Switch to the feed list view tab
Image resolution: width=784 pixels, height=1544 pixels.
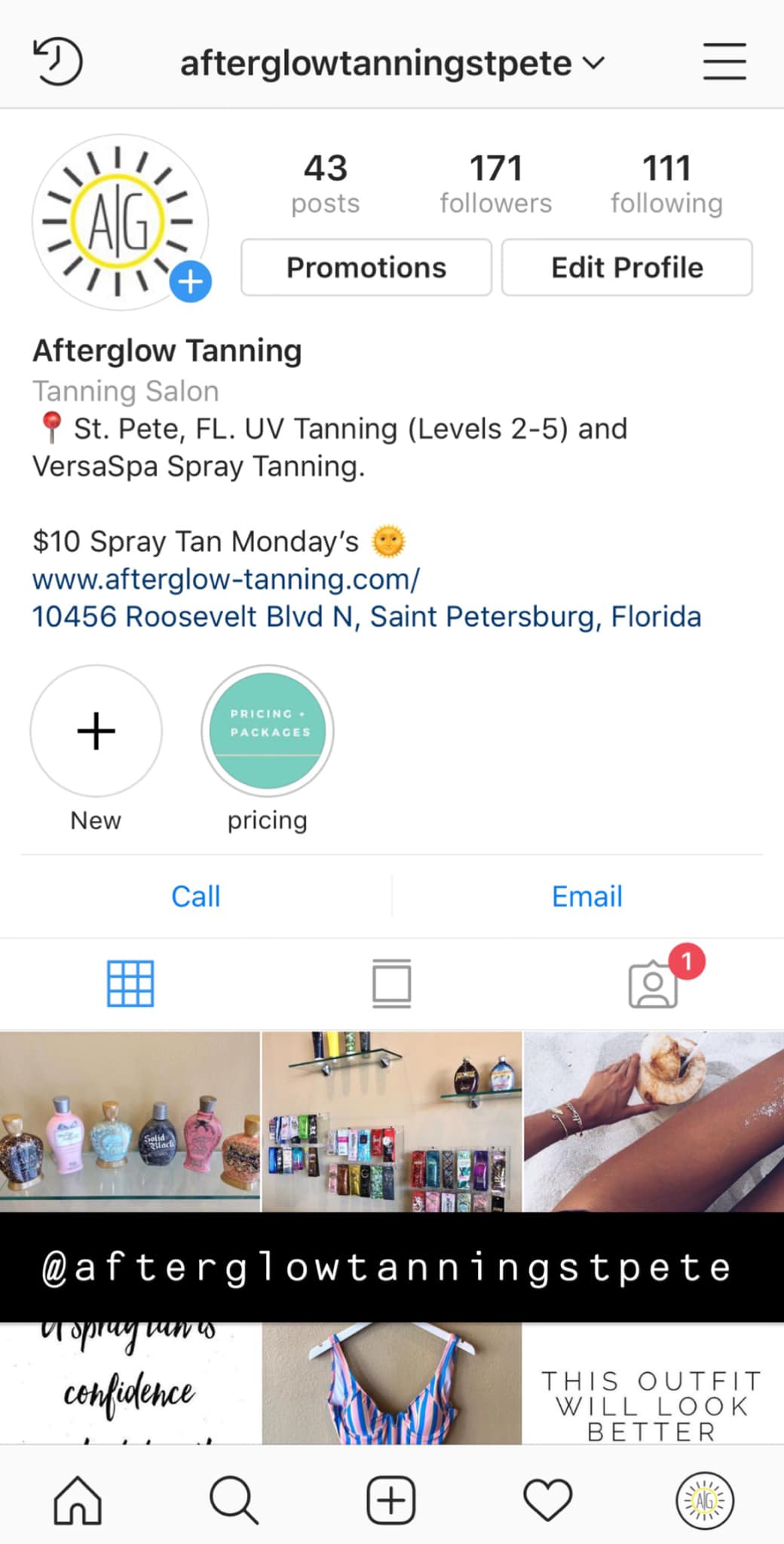click(x=392, y=984)
